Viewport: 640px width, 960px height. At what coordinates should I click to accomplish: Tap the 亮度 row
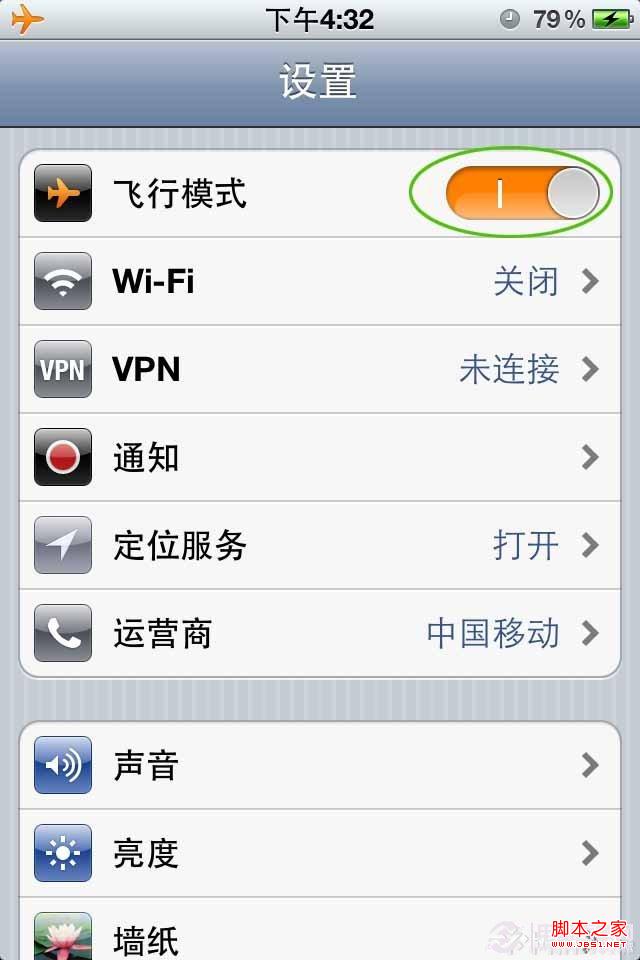[x=320, y=854]
